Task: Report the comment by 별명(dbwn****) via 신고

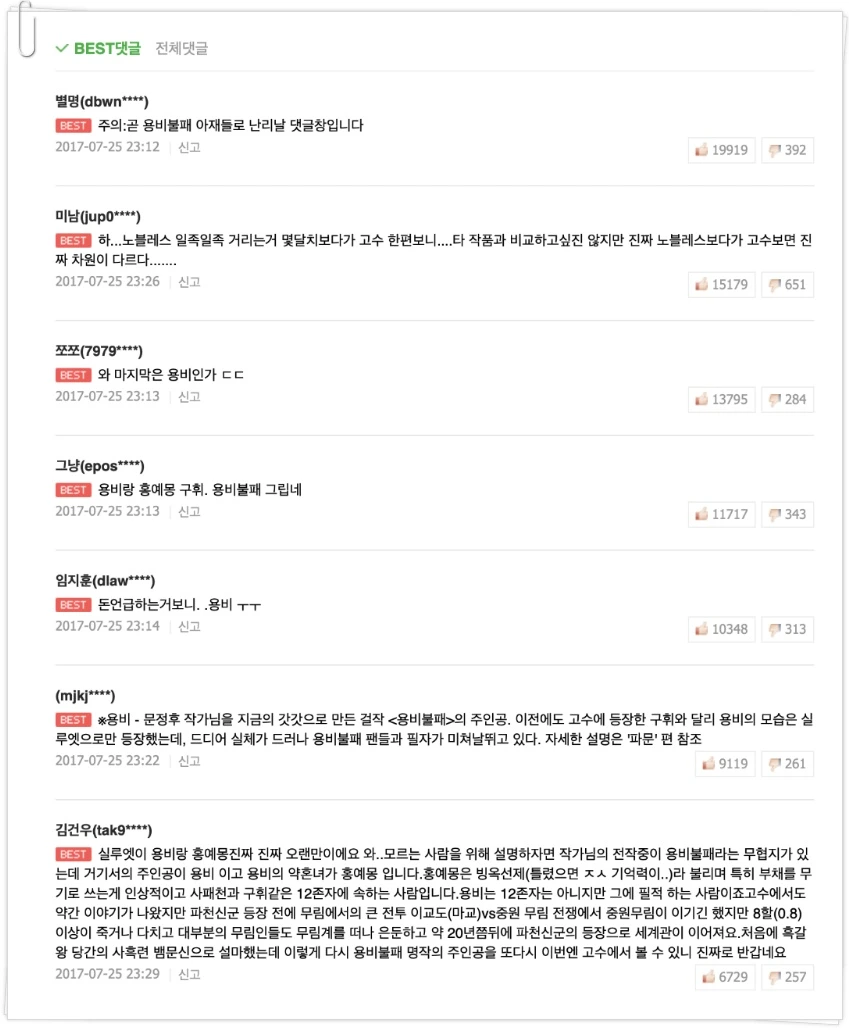Action: 189,147
